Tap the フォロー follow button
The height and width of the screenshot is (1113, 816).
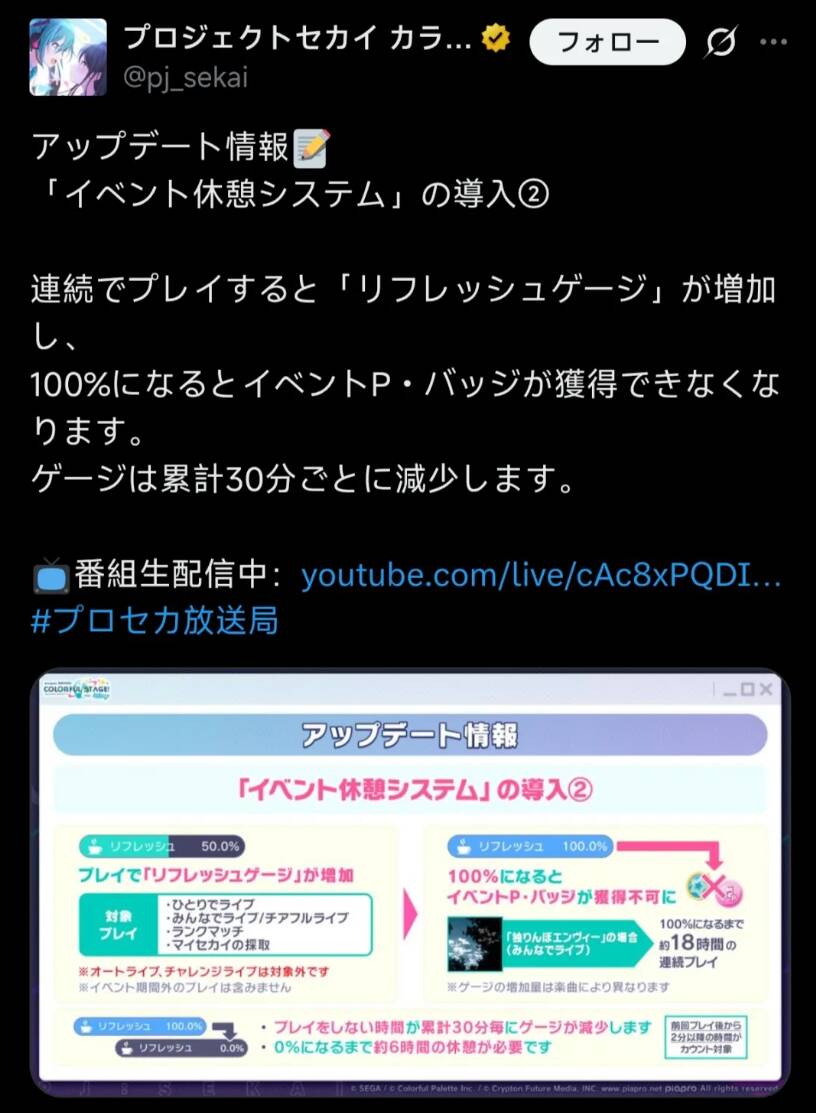607,42
